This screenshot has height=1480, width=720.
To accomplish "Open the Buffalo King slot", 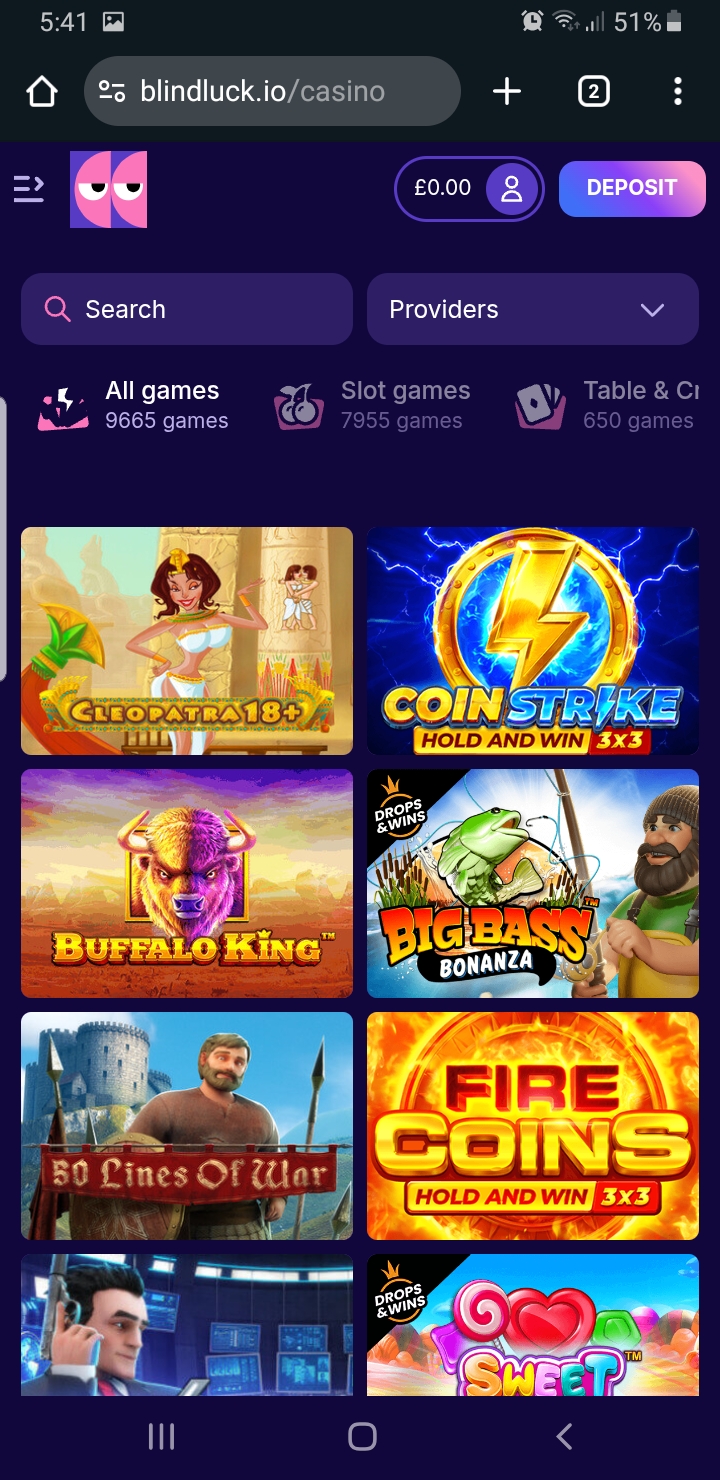I will (187, 883).
